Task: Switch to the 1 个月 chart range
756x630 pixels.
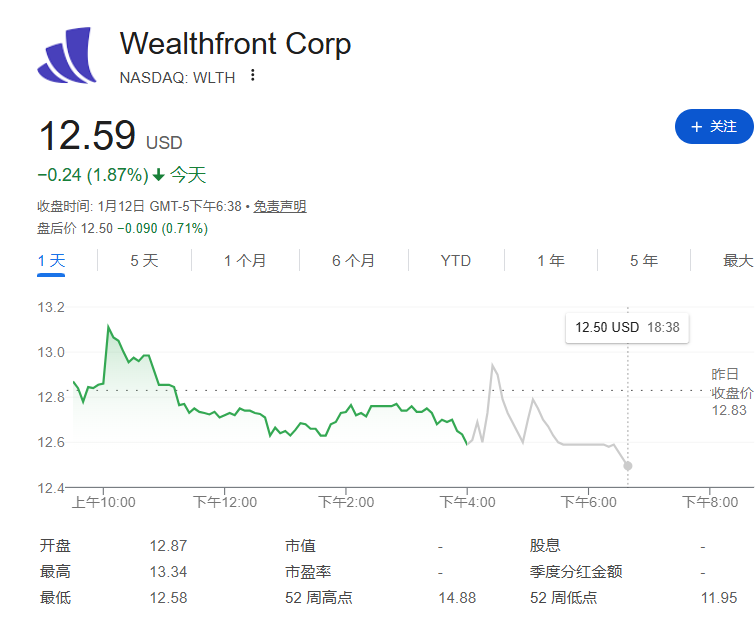Action: [x=245, y=261]
